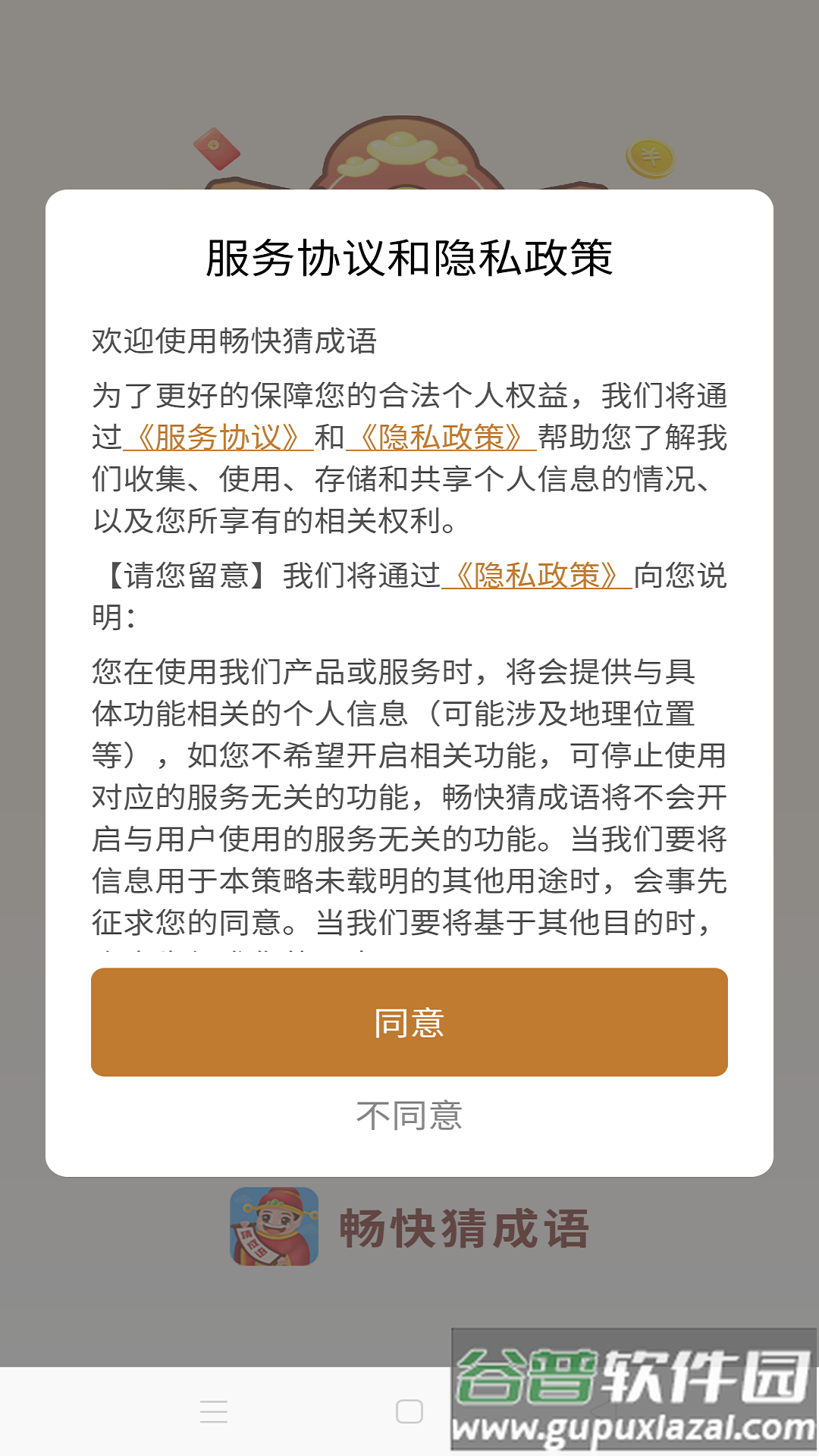
Task: Open 《隐私政策》 link in the 请您留意 paragraph
Action: 540,578
